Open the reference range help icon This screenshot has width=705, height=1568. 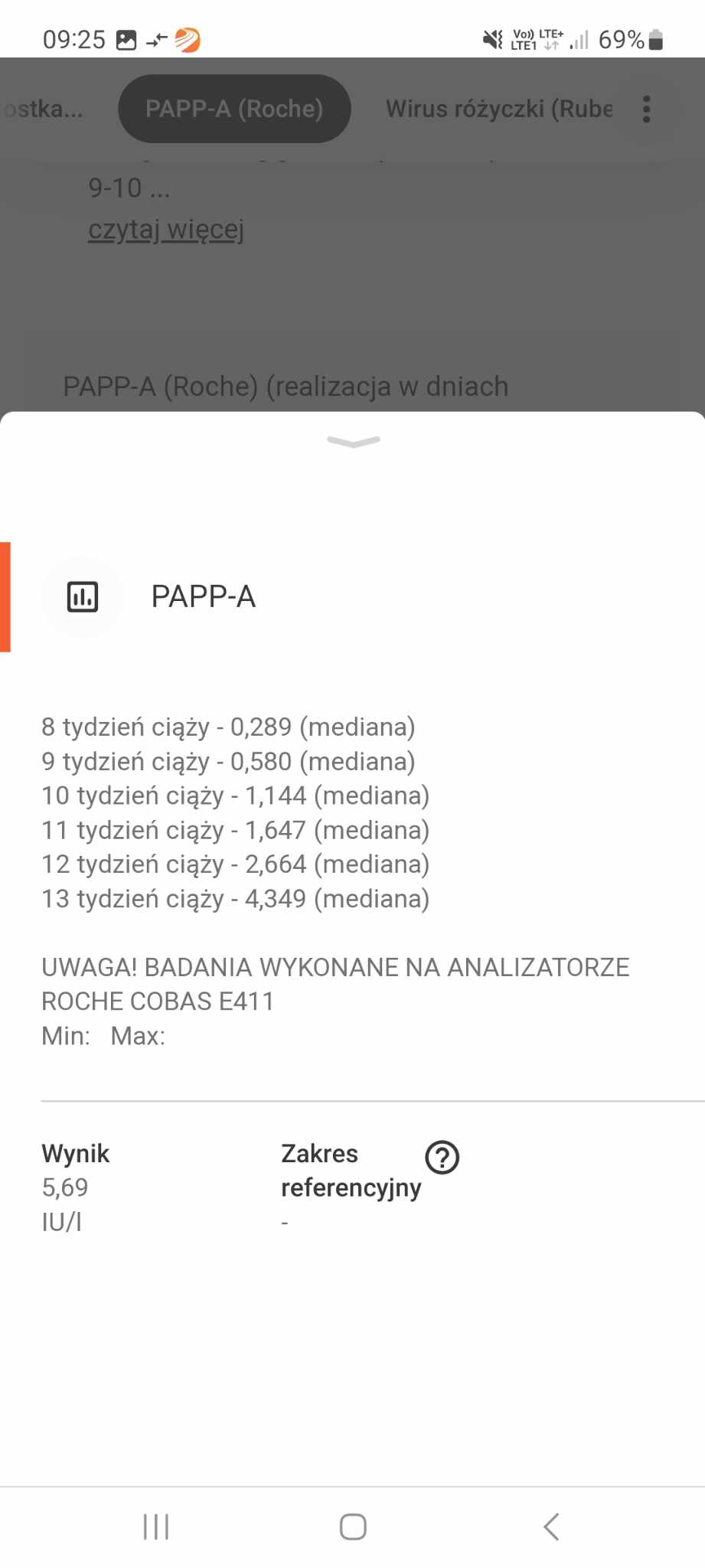click(442, 1157)
